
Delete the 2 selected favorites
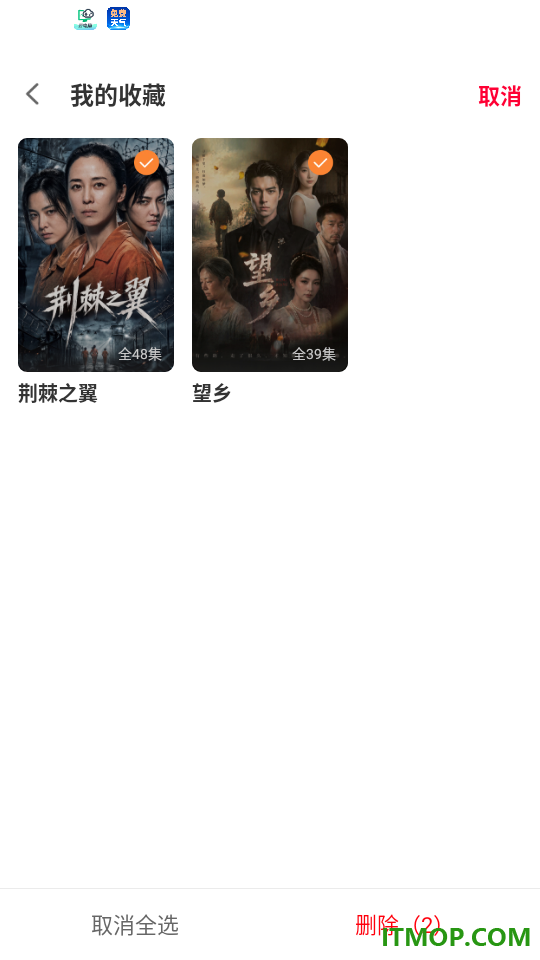coord(398,925)
